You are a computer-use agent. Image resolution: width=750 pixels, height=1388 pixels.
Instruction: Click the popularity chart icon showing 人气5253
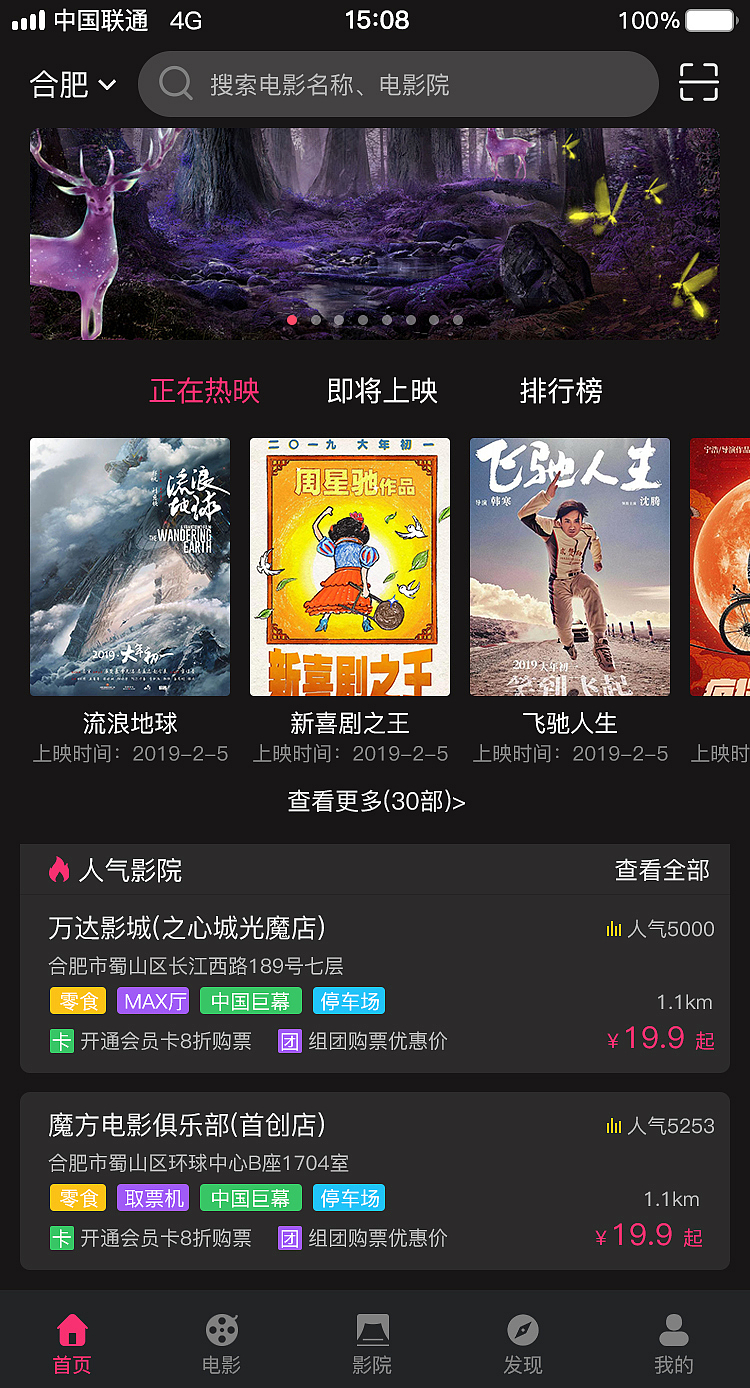pyautogui.click(x=615, y=1125)
